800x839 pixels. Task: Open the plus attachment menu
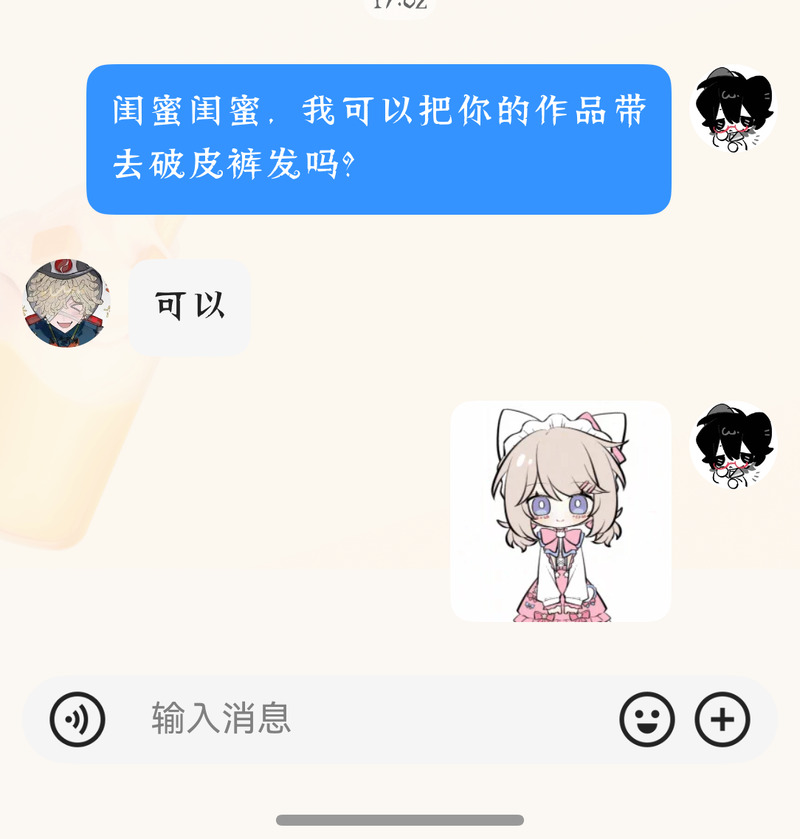(x=722, y=719)
